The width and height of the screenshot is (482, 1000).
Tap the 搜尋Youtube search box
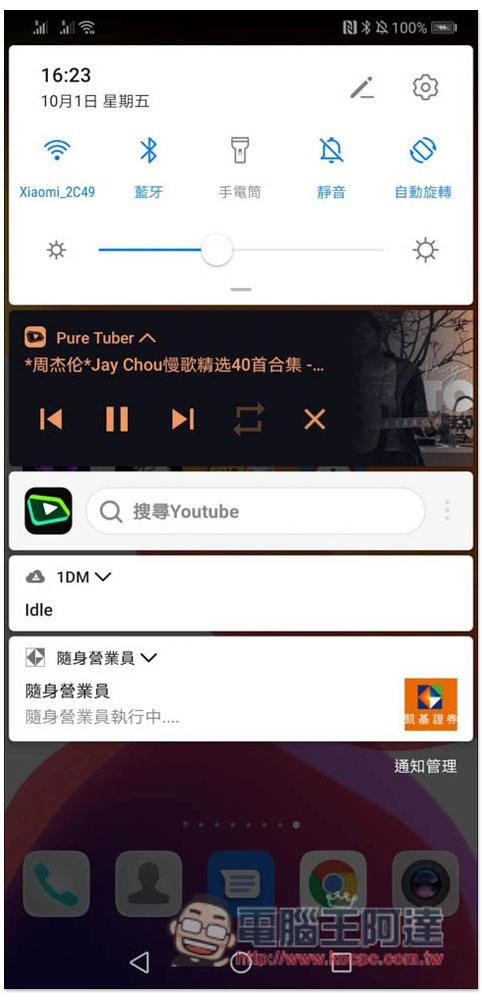pyautogui.click(x=255, y=511)
